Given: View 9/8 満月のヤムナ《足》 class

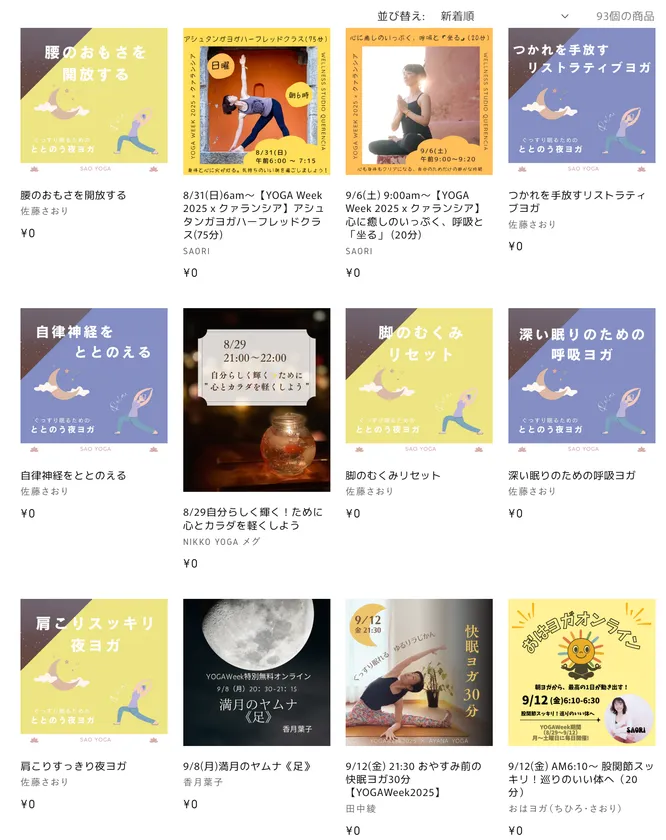Looking at the screenshot, I should (256, 672).
